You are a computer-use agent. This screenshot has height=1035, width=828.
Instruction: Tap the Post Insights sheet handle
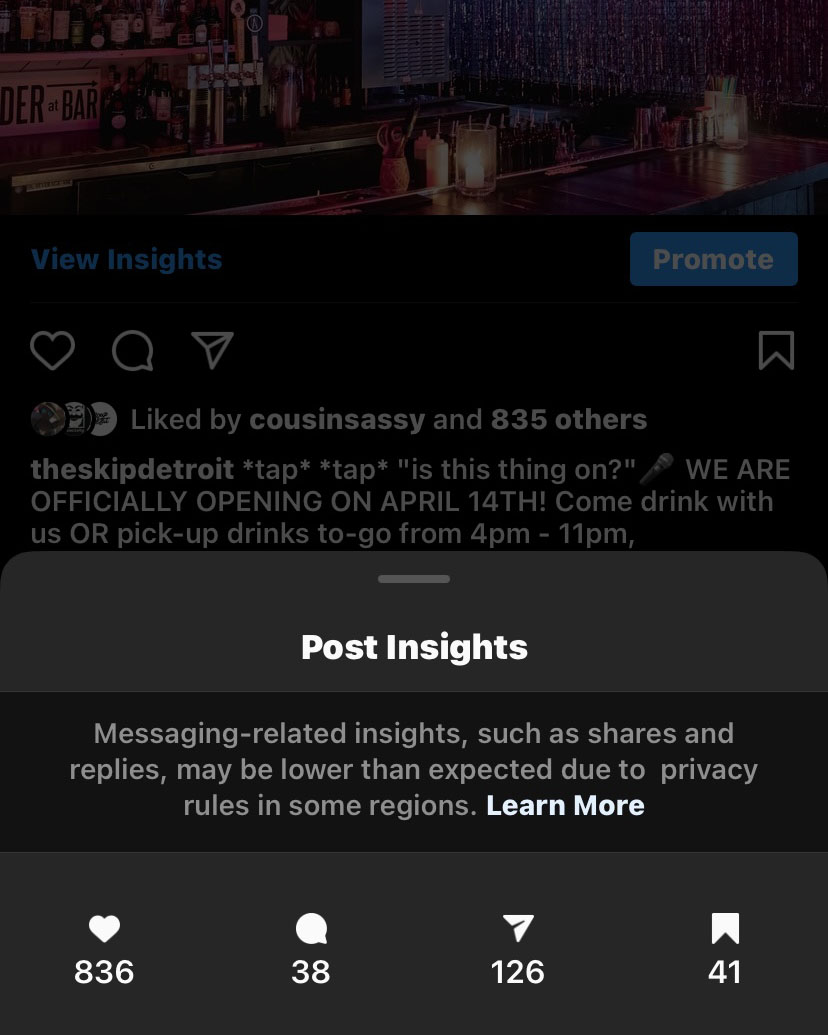[414, 579]
